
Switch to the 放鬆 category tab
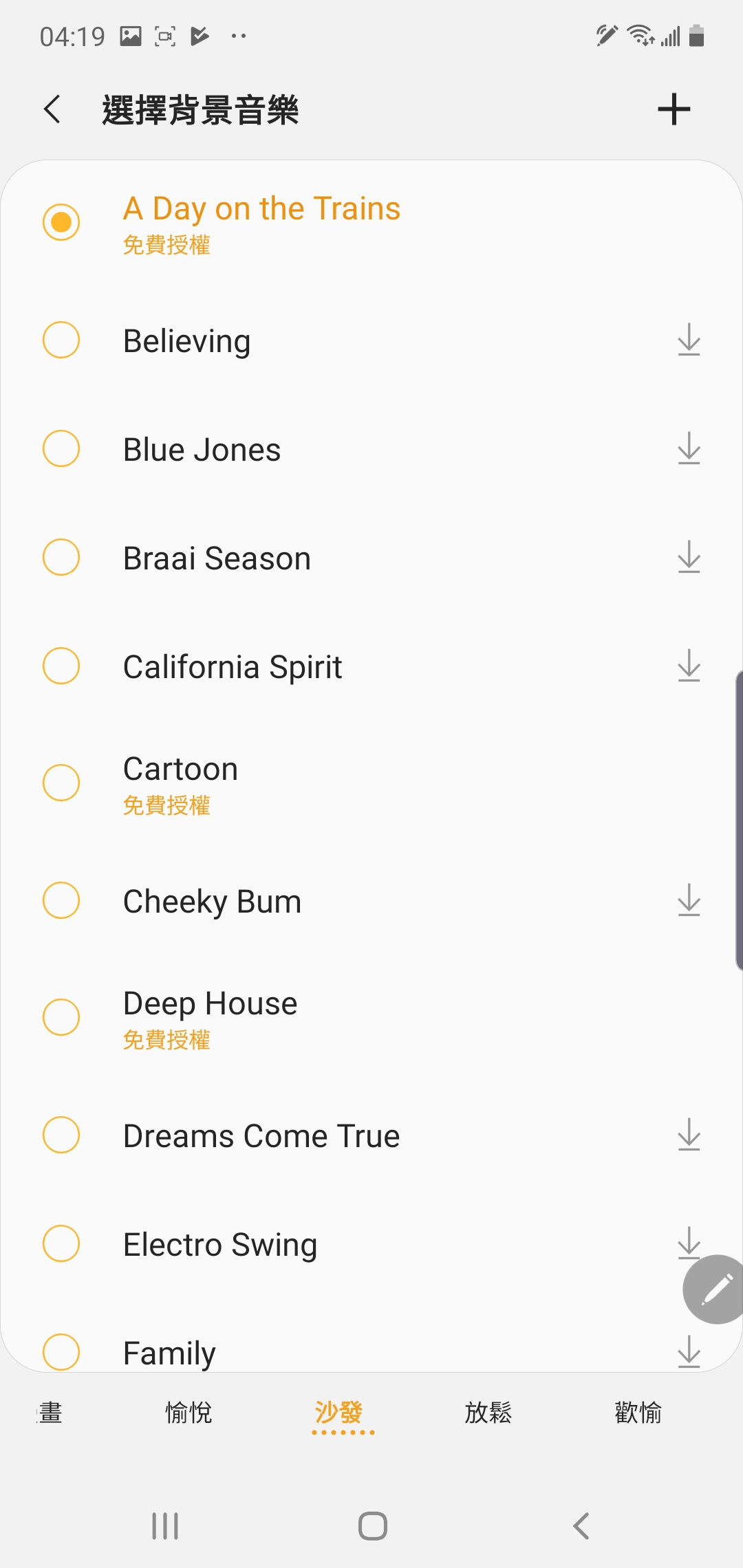point(488,1413)
